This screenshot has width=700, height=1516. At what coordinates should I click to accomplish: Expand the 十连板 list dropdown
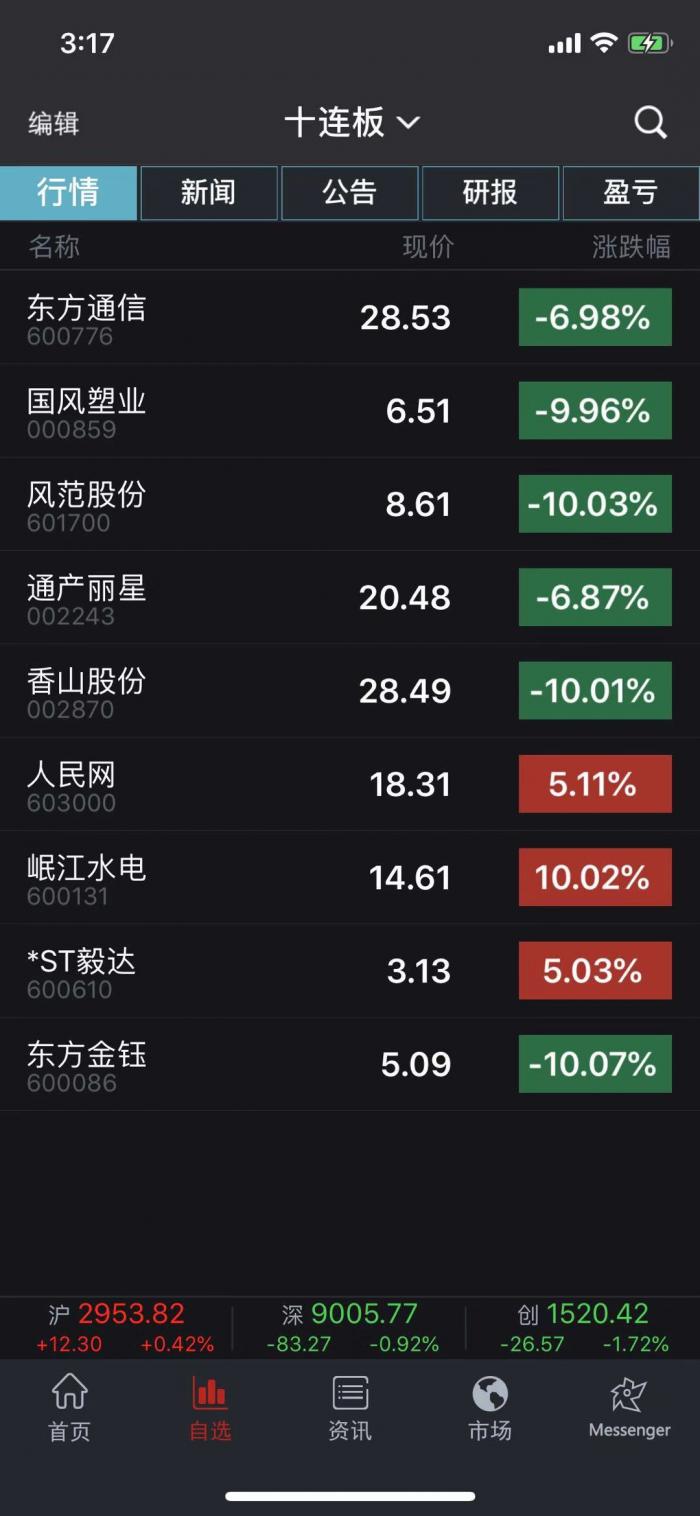[x=352, y=123]
